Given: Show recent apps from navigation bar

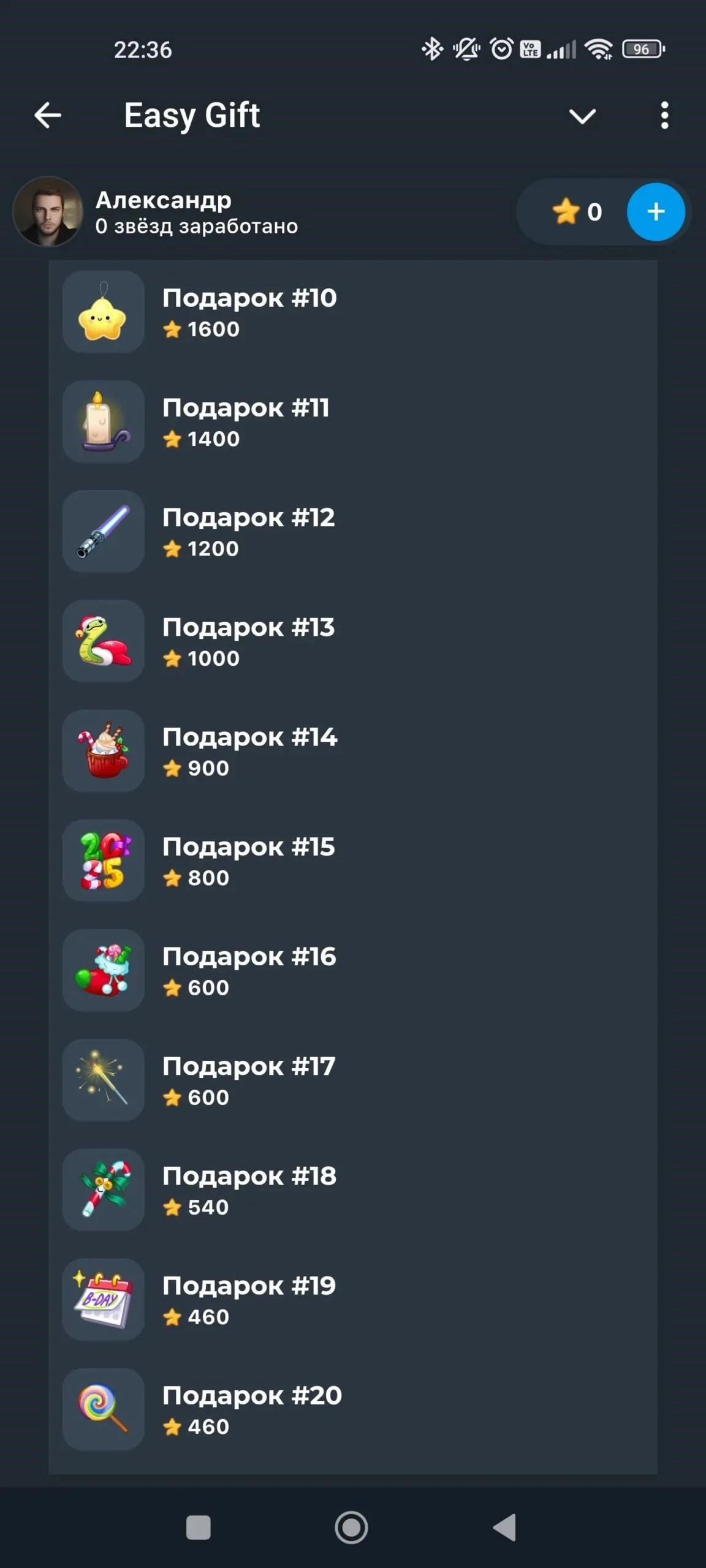Looking at the screenshot, I should click(x=199, y=1528).
